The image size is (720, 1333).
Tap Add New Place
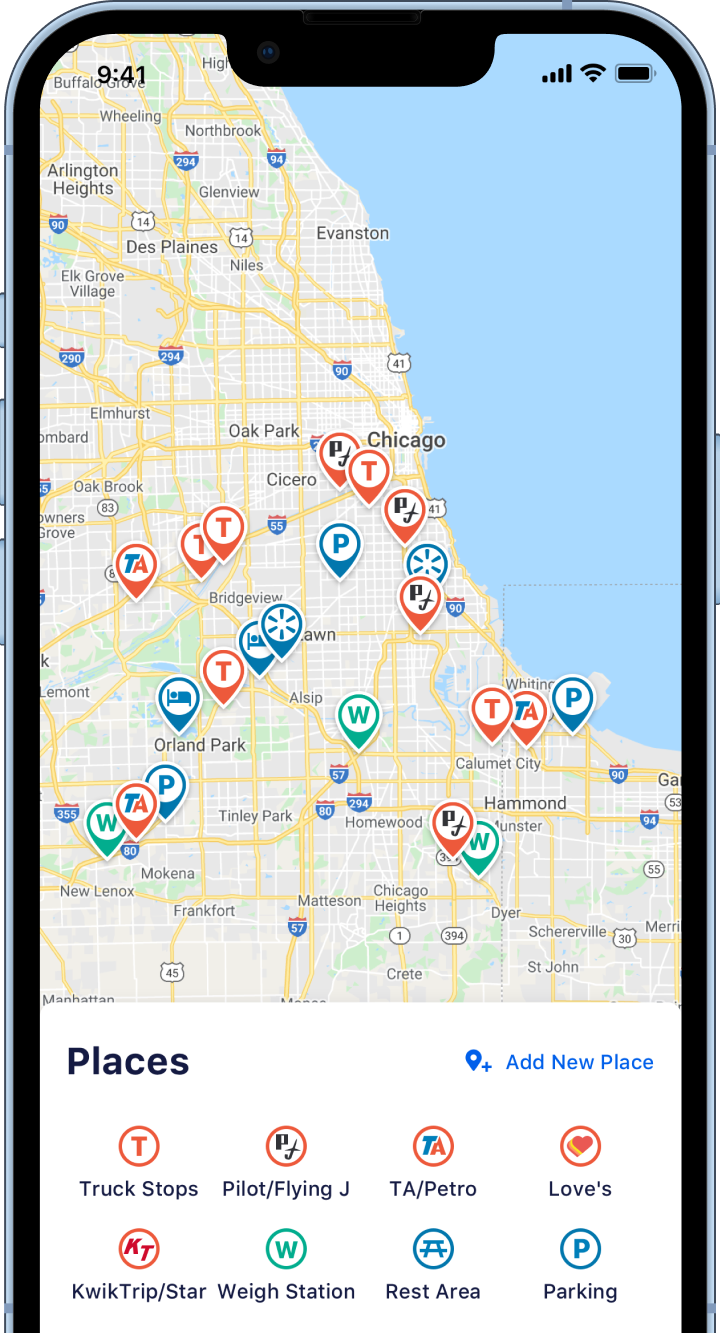560,1062
